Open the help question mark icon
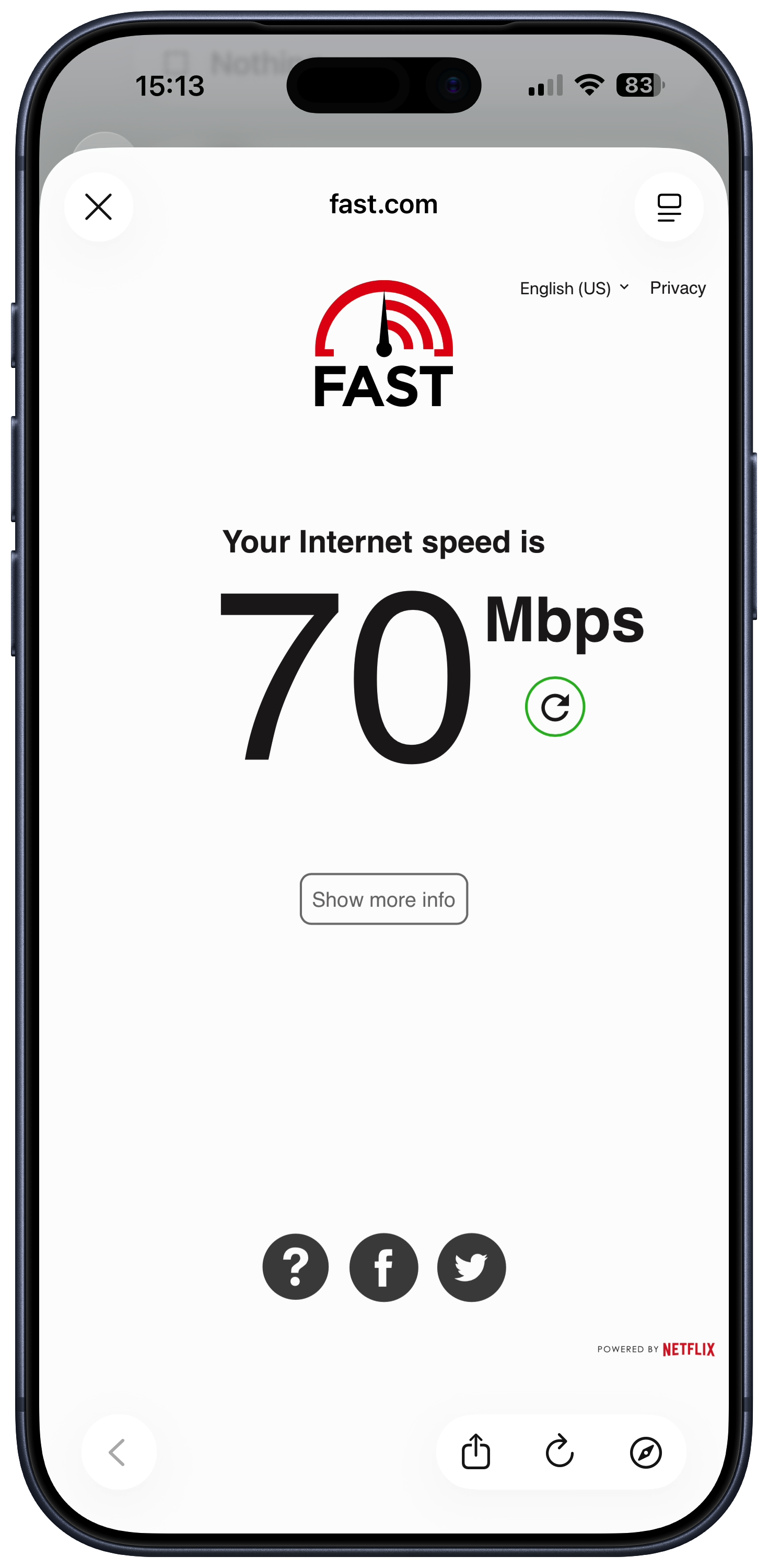 click(x=296, y=1267)
